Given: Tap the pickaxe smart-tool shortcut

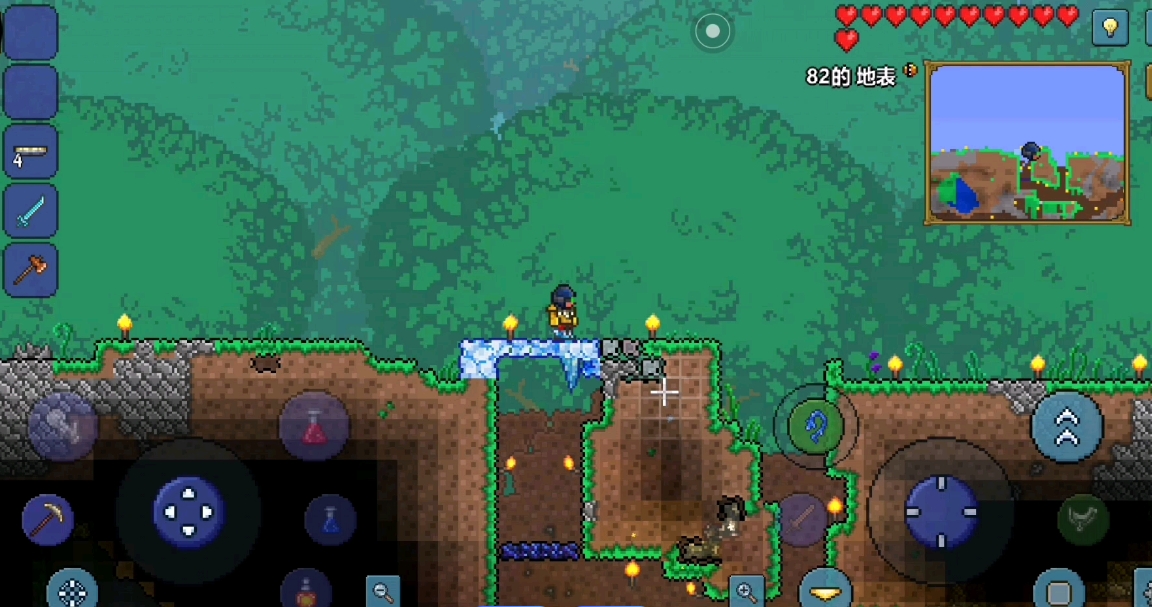Looking at the screenshot, I should (47, 520).
